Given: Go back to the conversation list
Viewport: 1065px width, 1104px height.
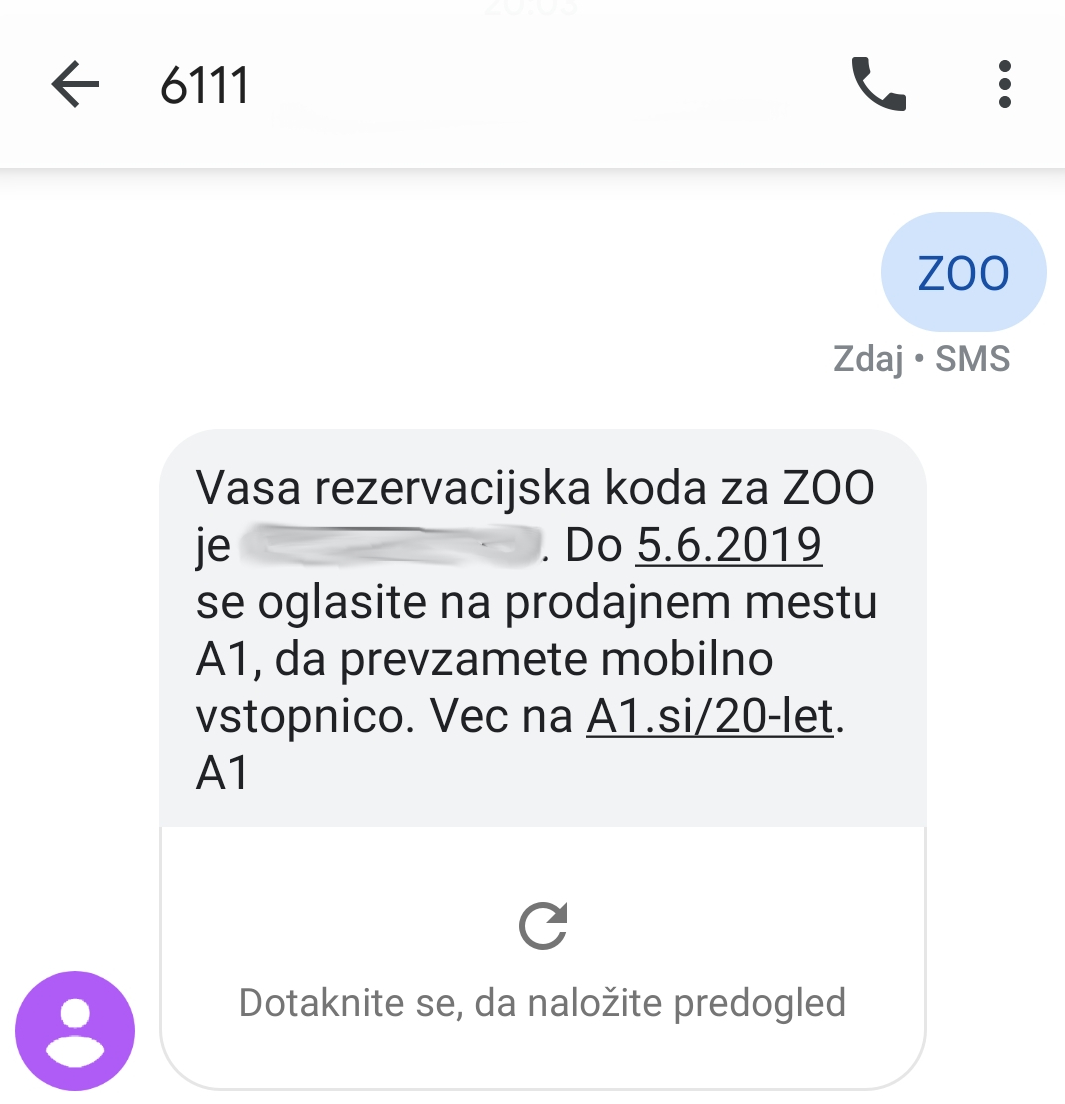Looking at the screenshot, I should tap(75, 85).
